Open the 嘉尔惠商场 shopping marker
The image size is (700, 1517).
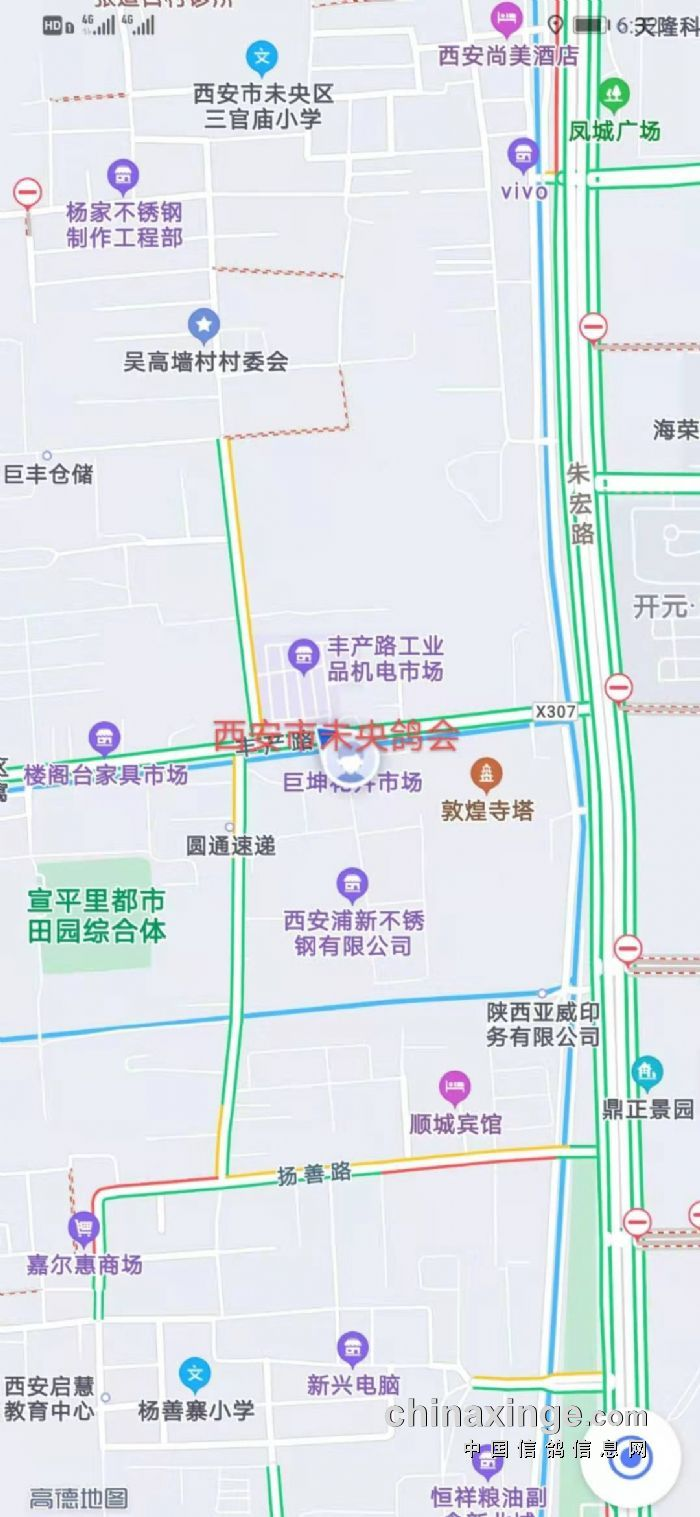pos(84,1229)
